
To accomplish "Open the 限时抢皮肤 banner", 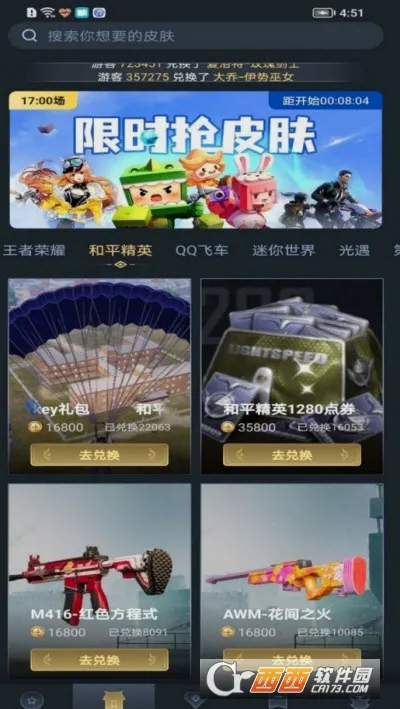I will pyautogui.click(x=196, y=160).
